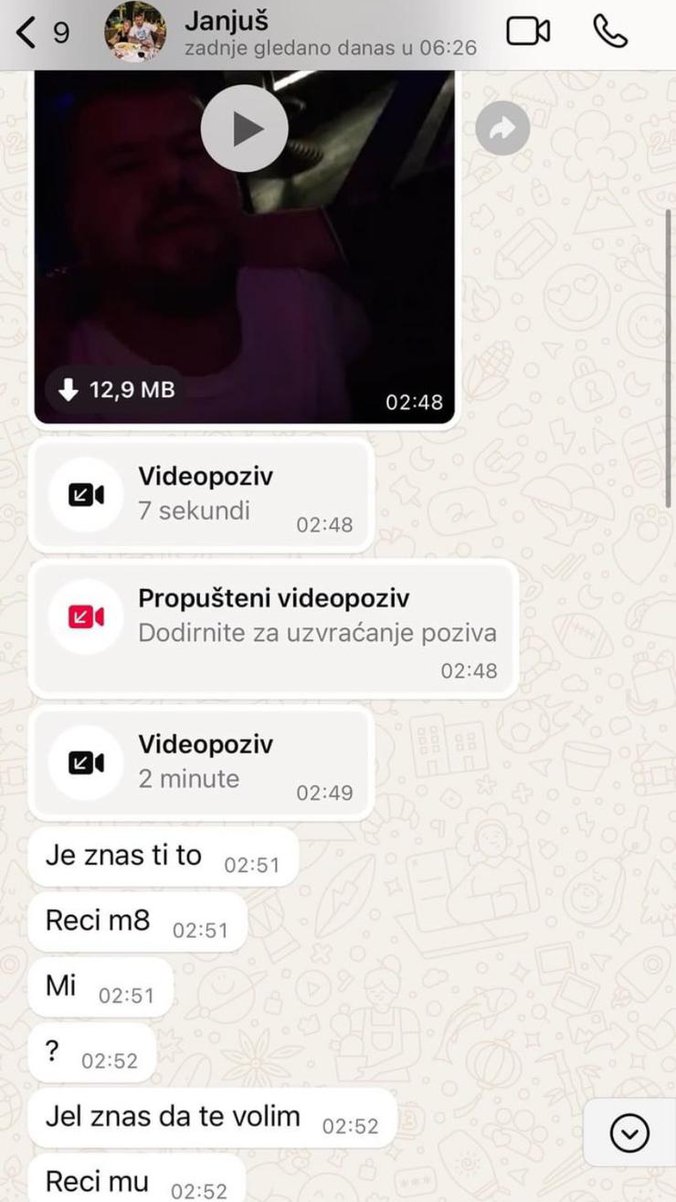Image resolution: width=676 pixels, height=1202 pixels.
Task: Open the 7 sekundi Videopoziv entry
Action: [201, 494]
